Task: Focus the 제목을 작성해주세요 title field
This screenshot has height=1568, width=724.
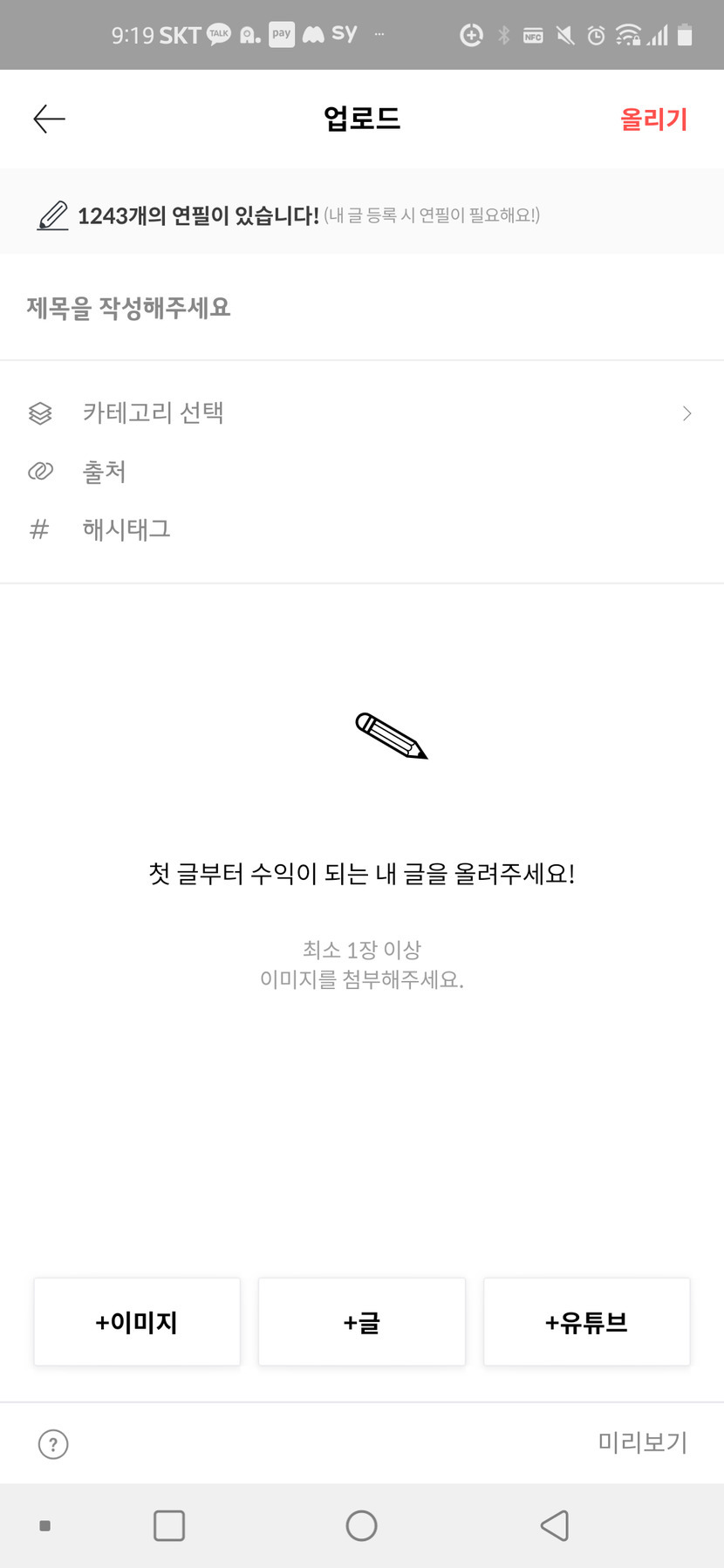Action: point(362,308)
